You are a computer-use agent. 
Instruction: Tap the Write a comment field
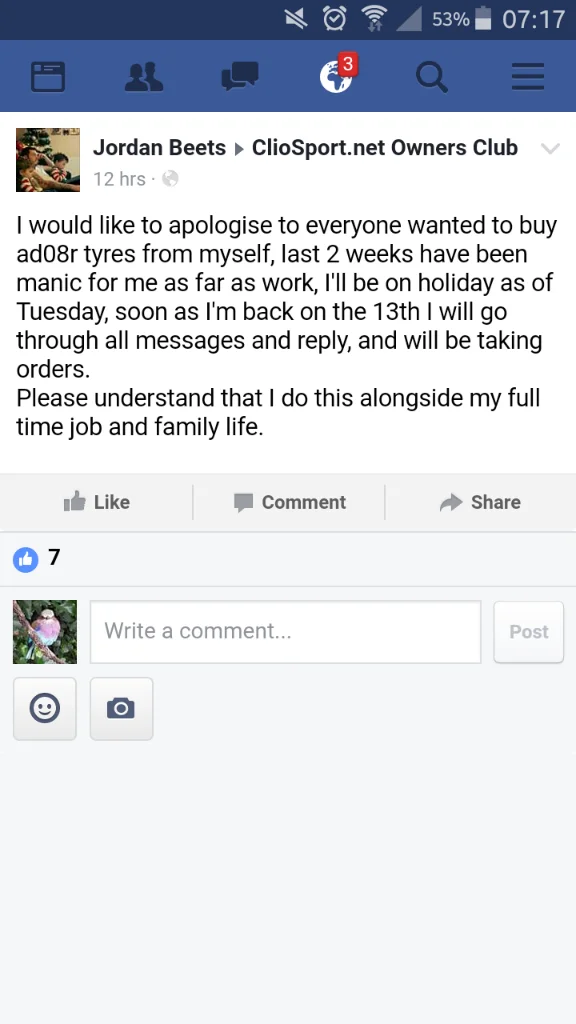pyautogui.click(x=285, y=632)
